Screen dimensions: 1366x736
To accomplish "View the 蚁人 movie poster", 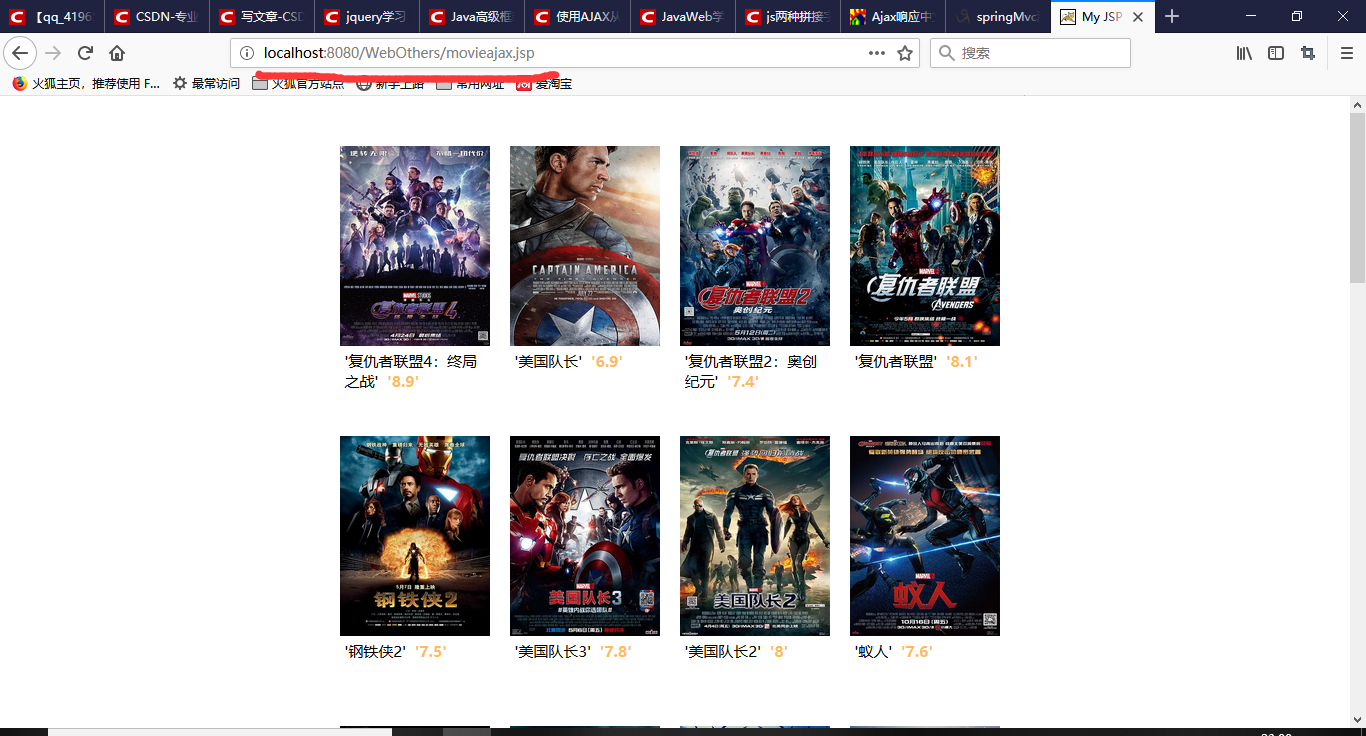I will tap(925, 536).
